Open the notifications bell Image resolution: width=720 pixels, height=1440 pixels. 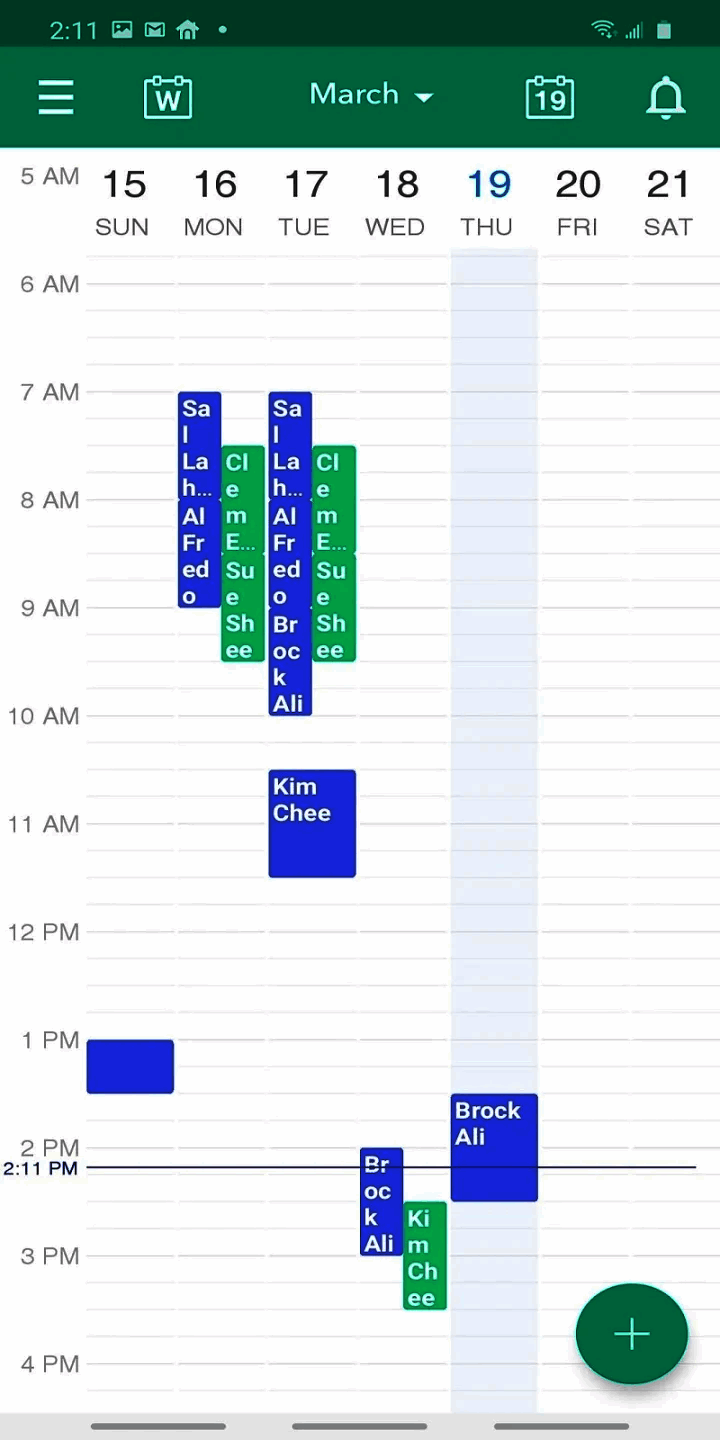(666, 97)
